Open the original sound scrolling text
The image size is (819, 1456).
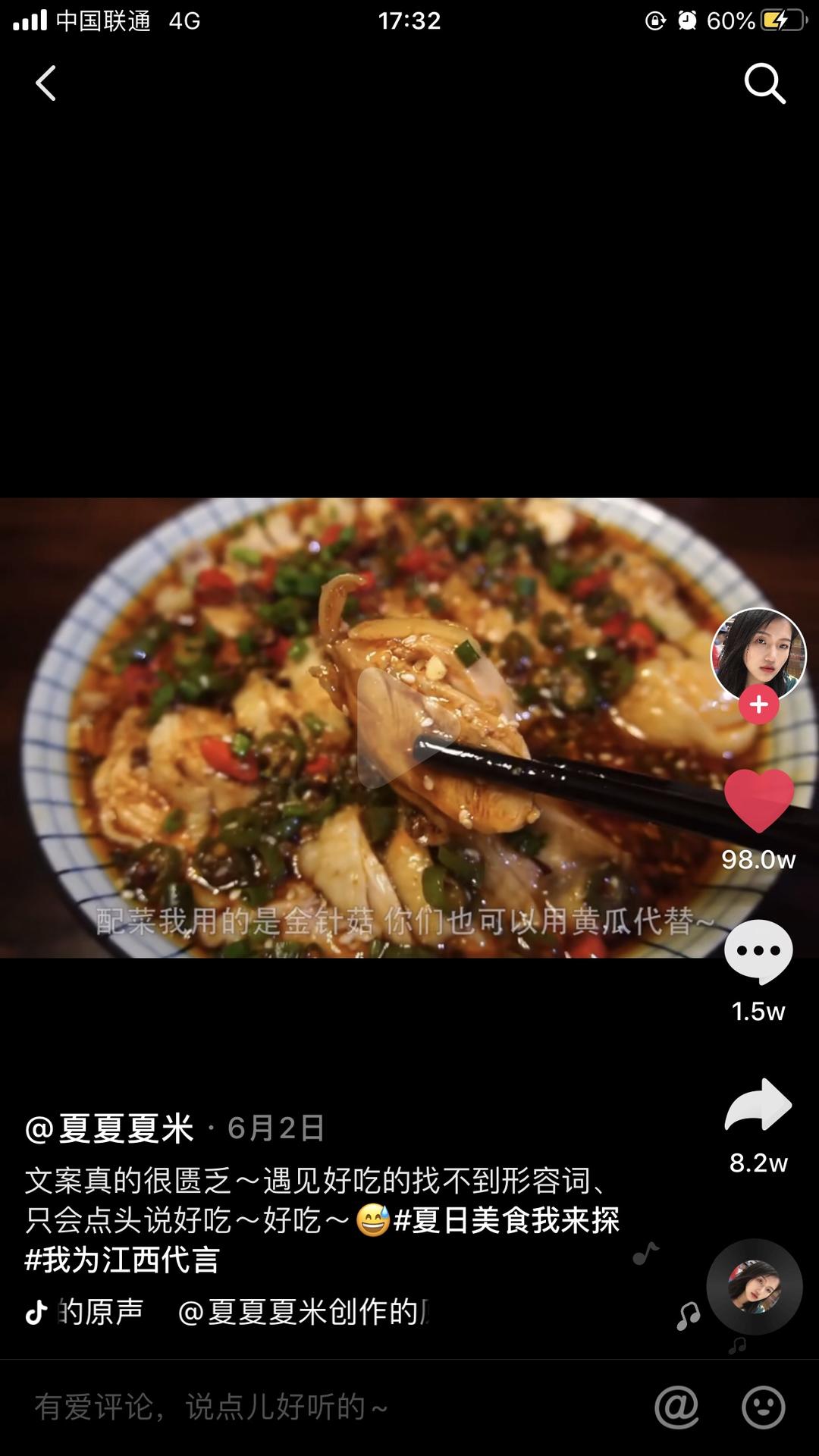(243, 1311)
